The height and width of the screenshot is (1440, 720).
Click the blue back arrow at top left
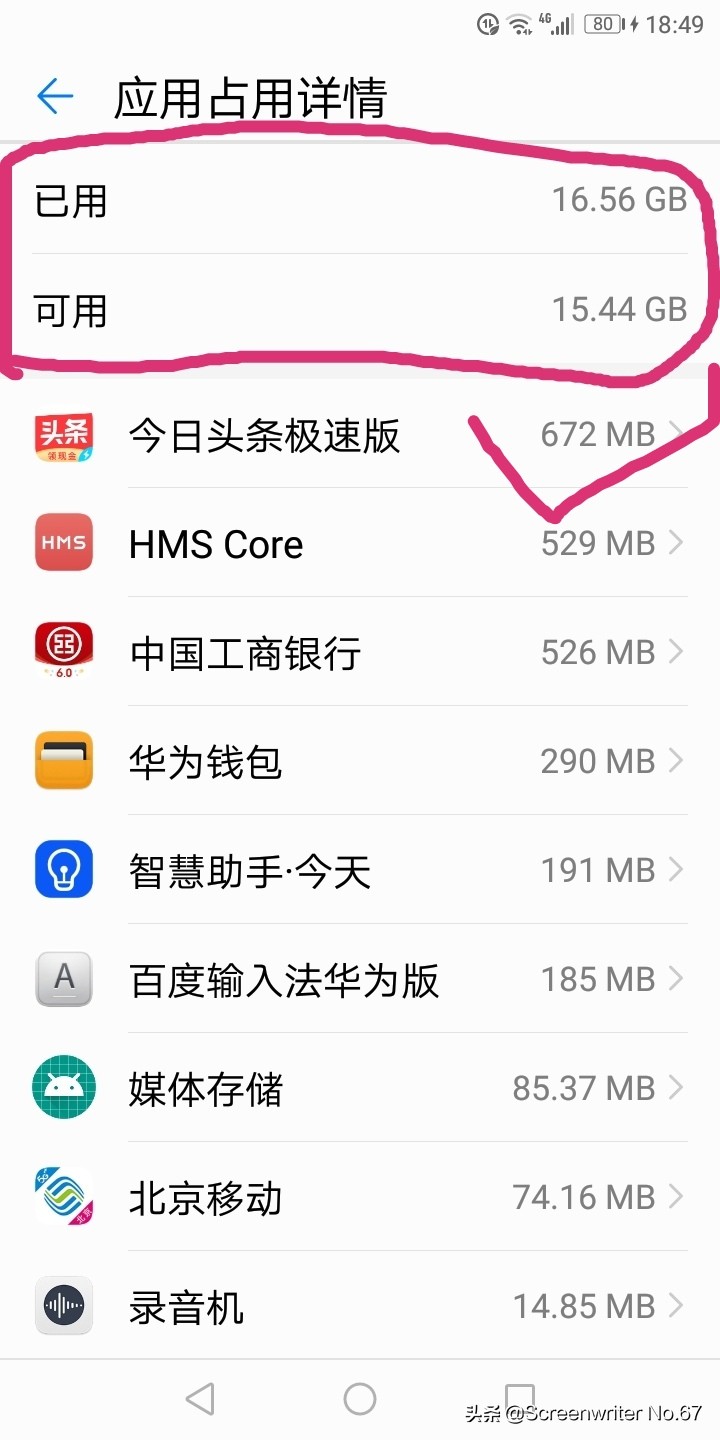click(x=55, y=96)
